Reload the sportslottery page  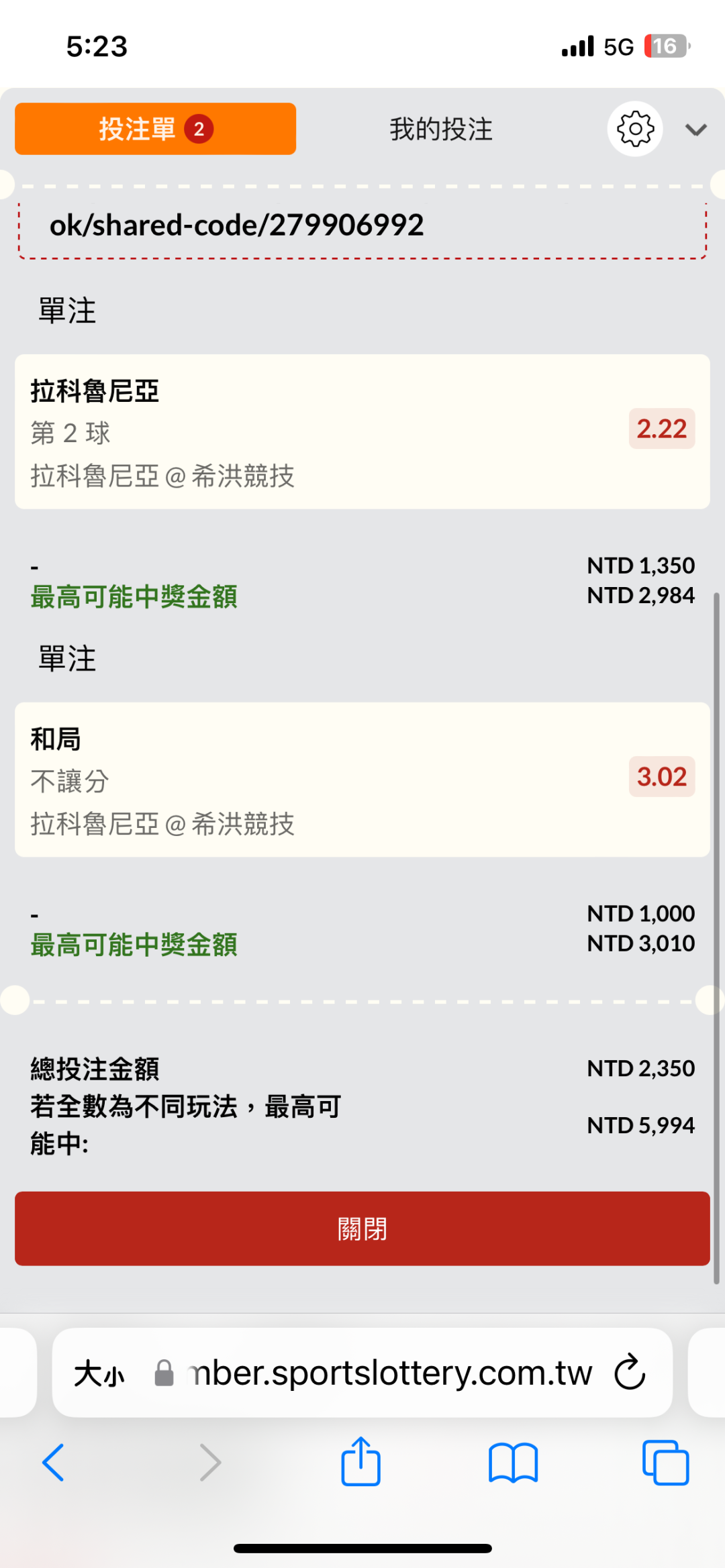(630, 1372)
